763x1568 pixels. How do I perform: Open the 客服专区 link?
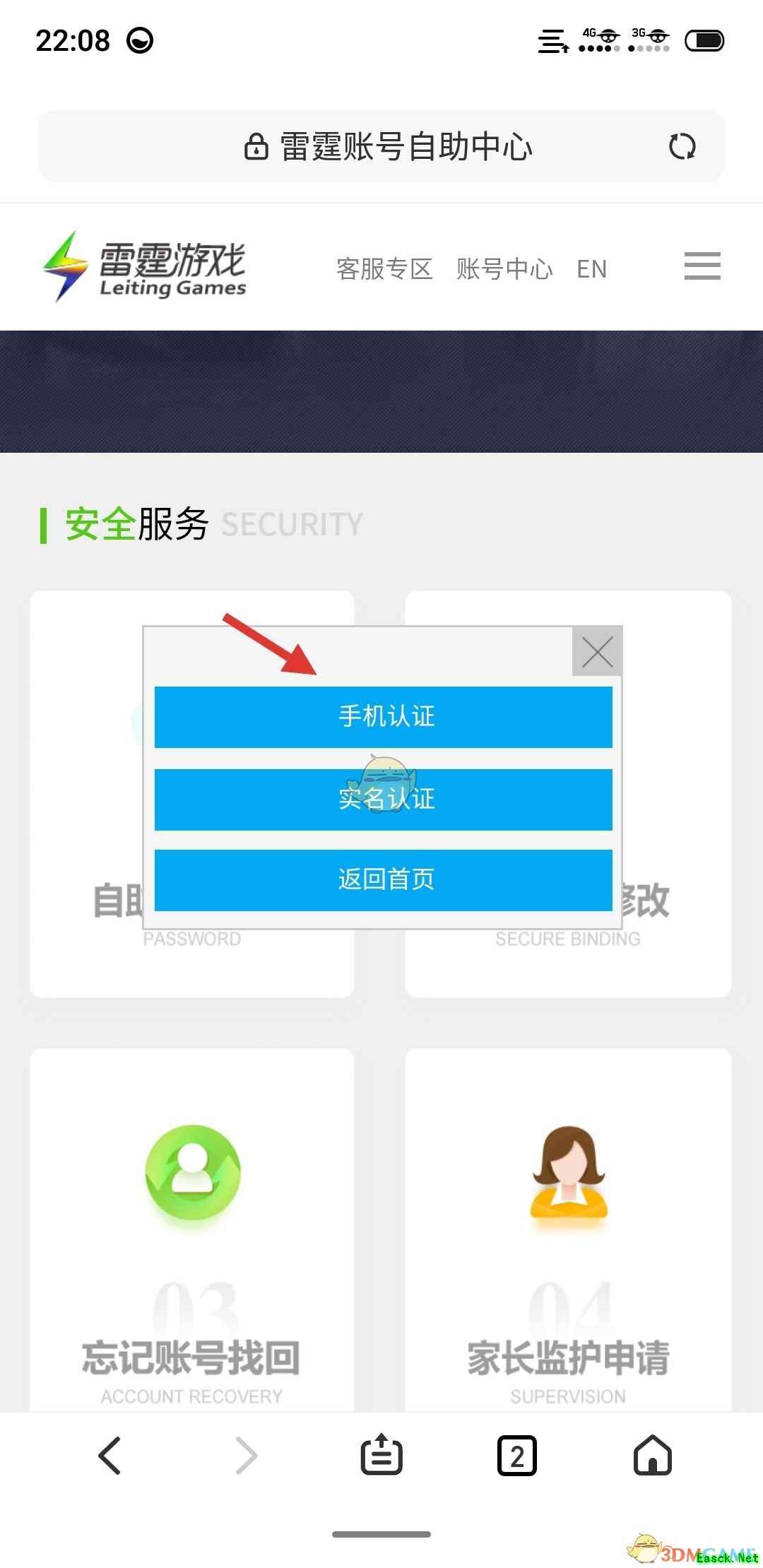(384, 269)
